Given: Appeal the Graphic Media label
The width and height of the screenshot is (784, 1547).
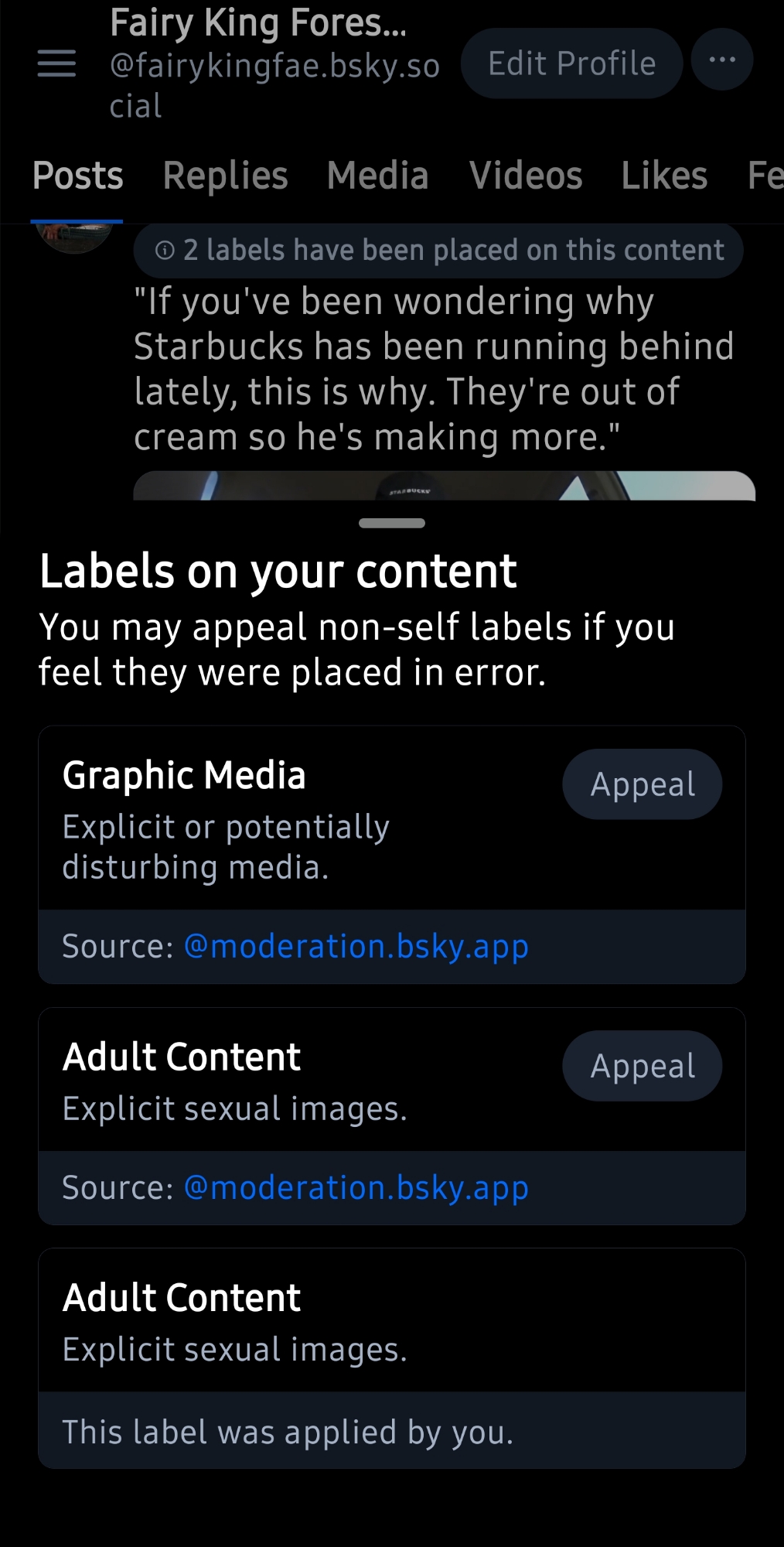Looking at the screenshot, I should [642, 784].
